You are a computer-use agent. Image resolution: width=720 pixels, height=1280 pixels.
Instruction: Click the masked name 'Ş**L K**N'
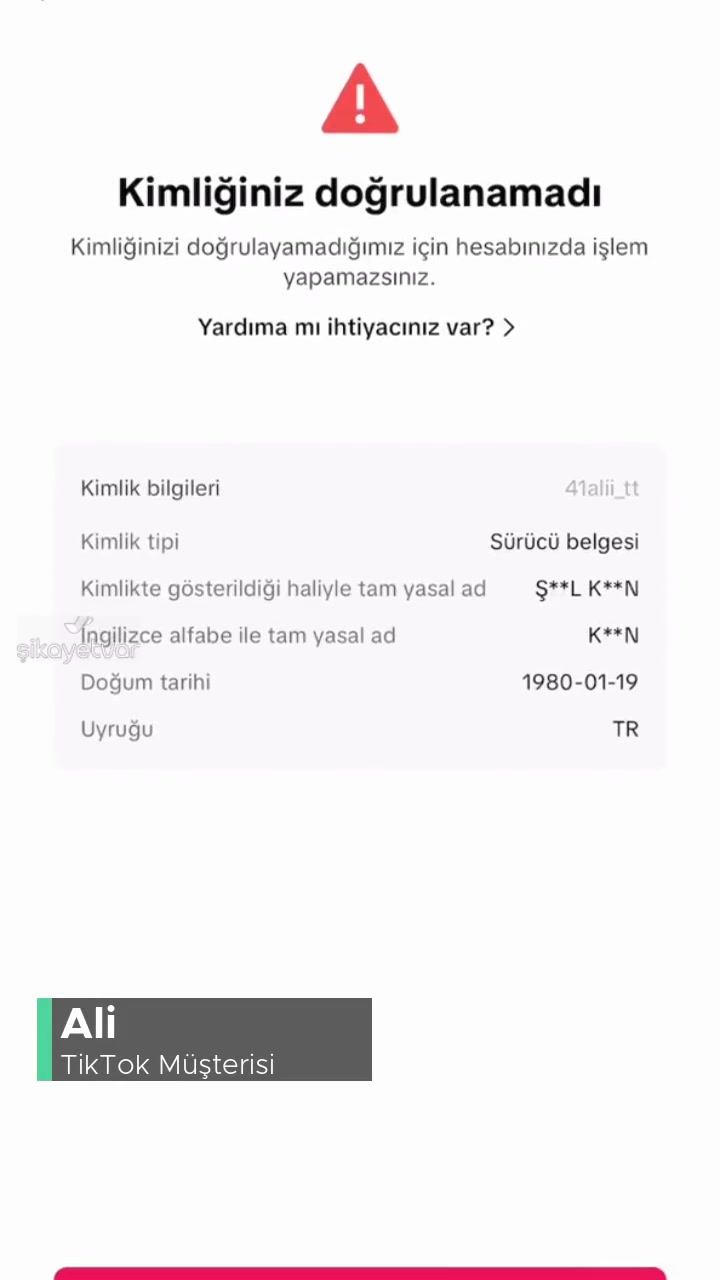tap(587, 588)
